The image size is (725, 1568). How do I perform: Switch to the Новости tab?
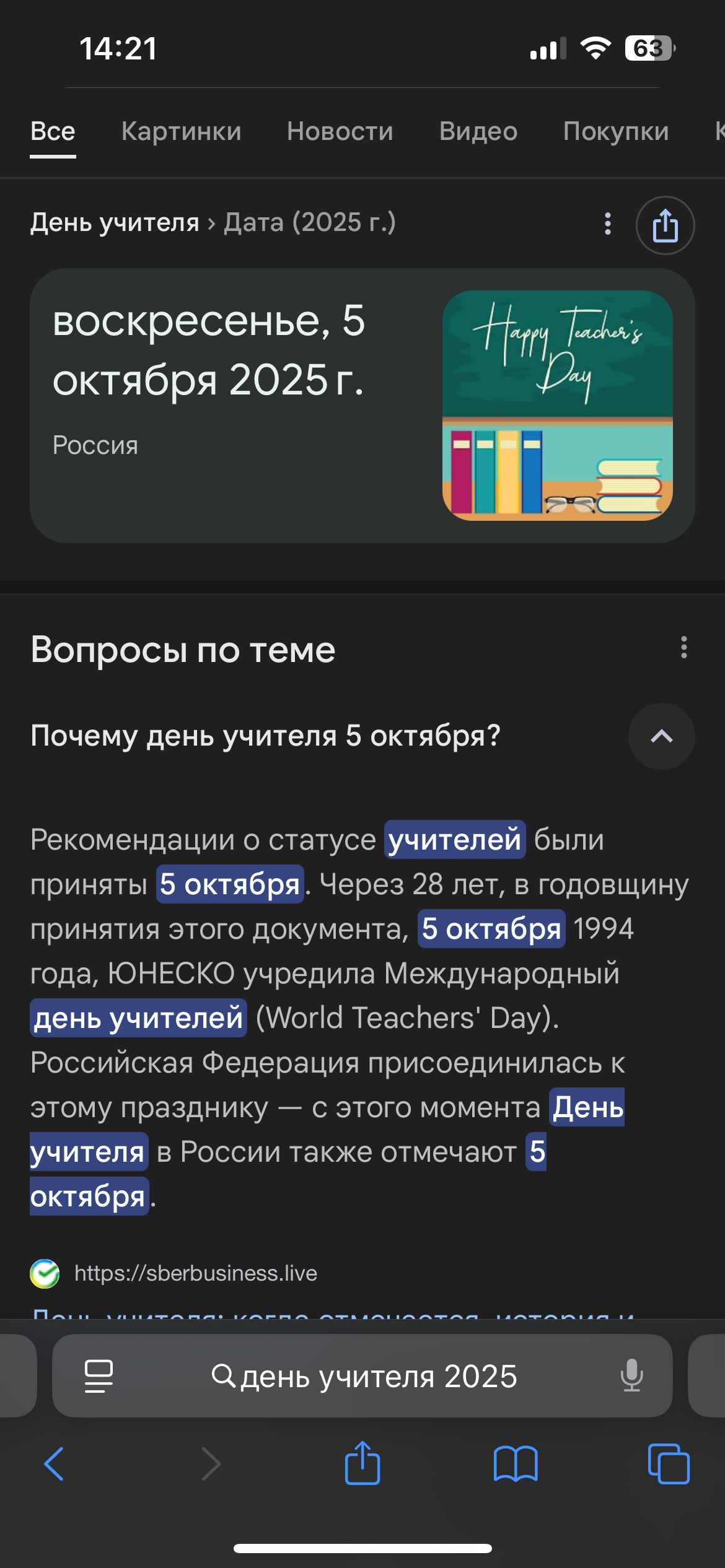coord(340,131)
